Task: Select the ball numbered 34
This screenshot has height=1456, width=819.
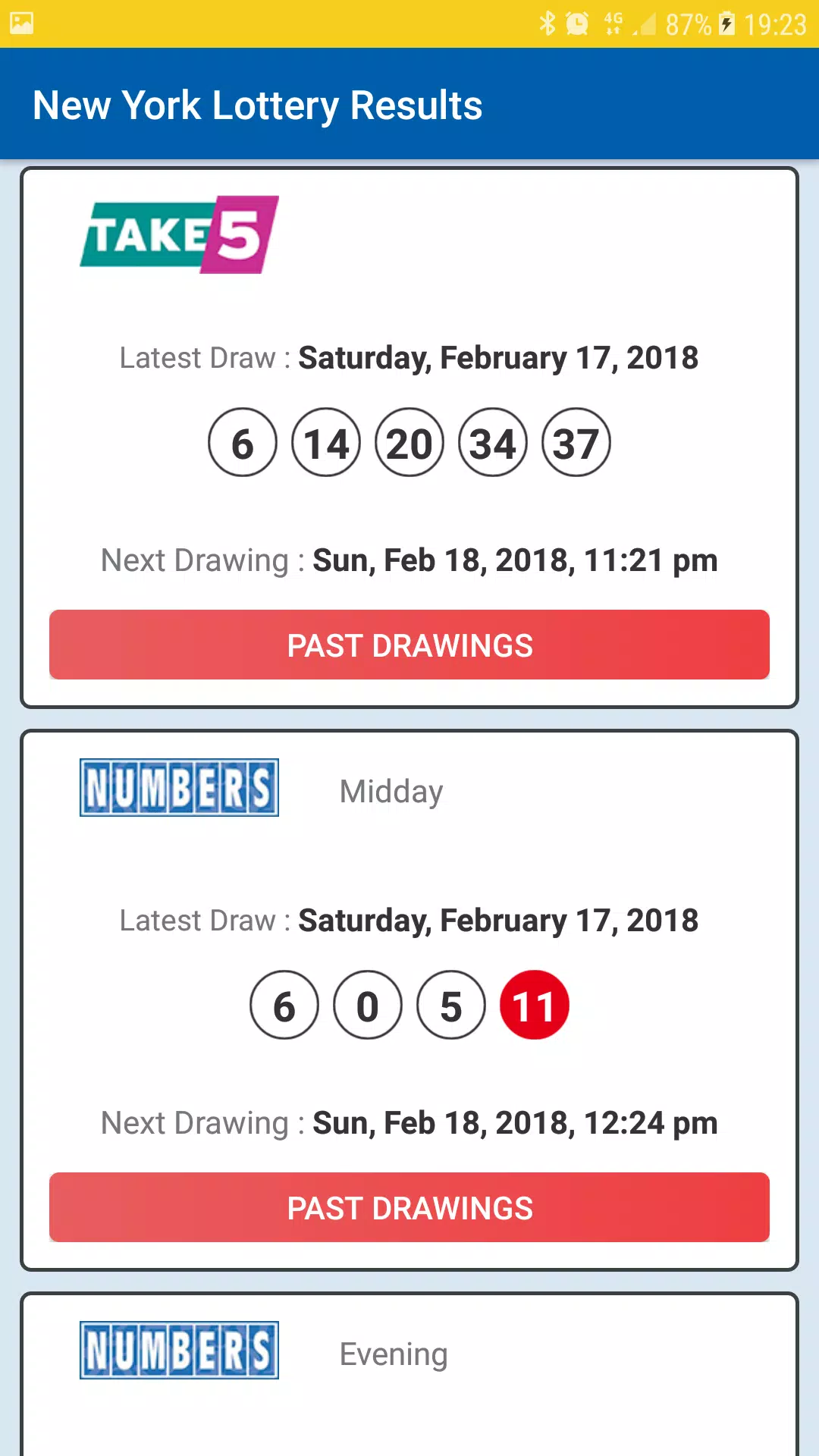Action: point(493,442)
